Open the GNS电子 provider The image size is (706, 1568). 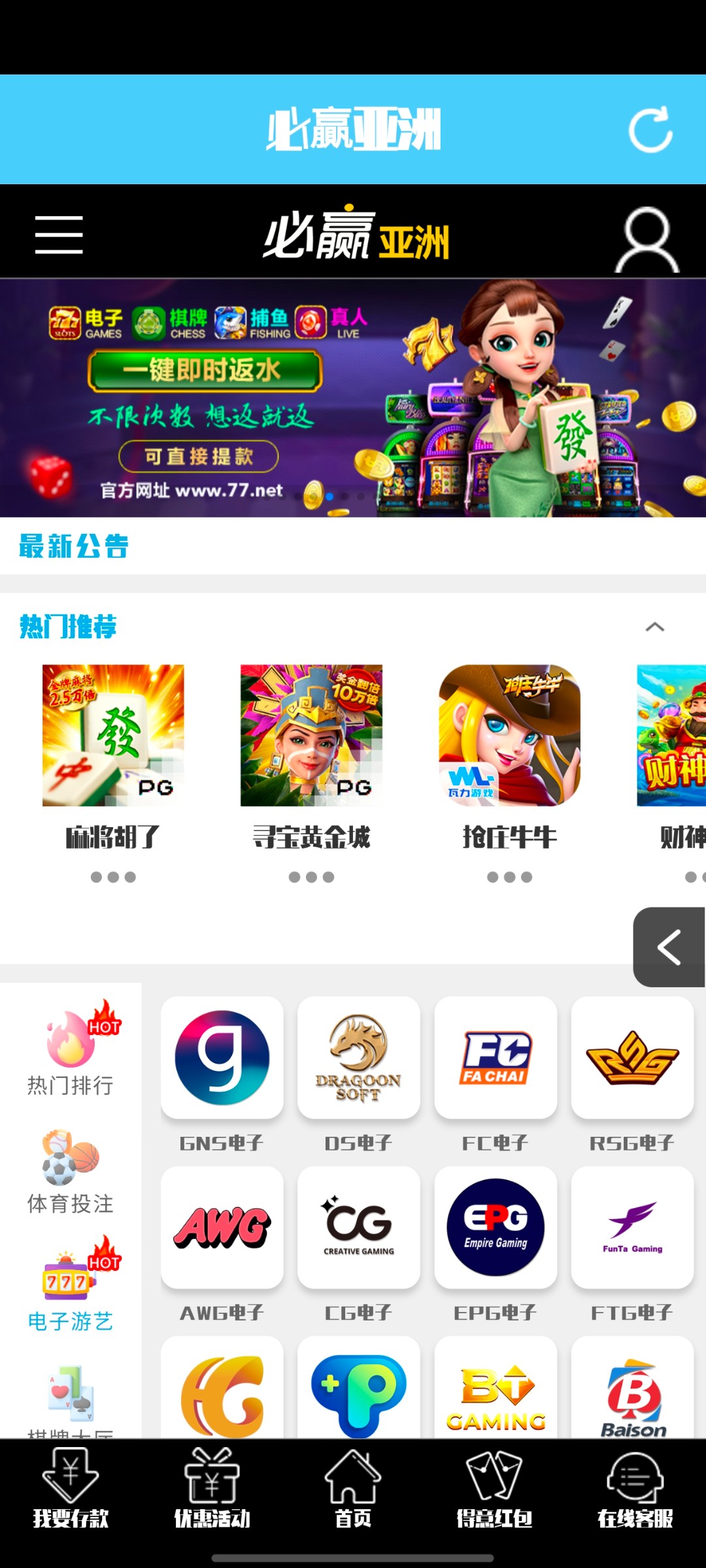coord(222,1058)
